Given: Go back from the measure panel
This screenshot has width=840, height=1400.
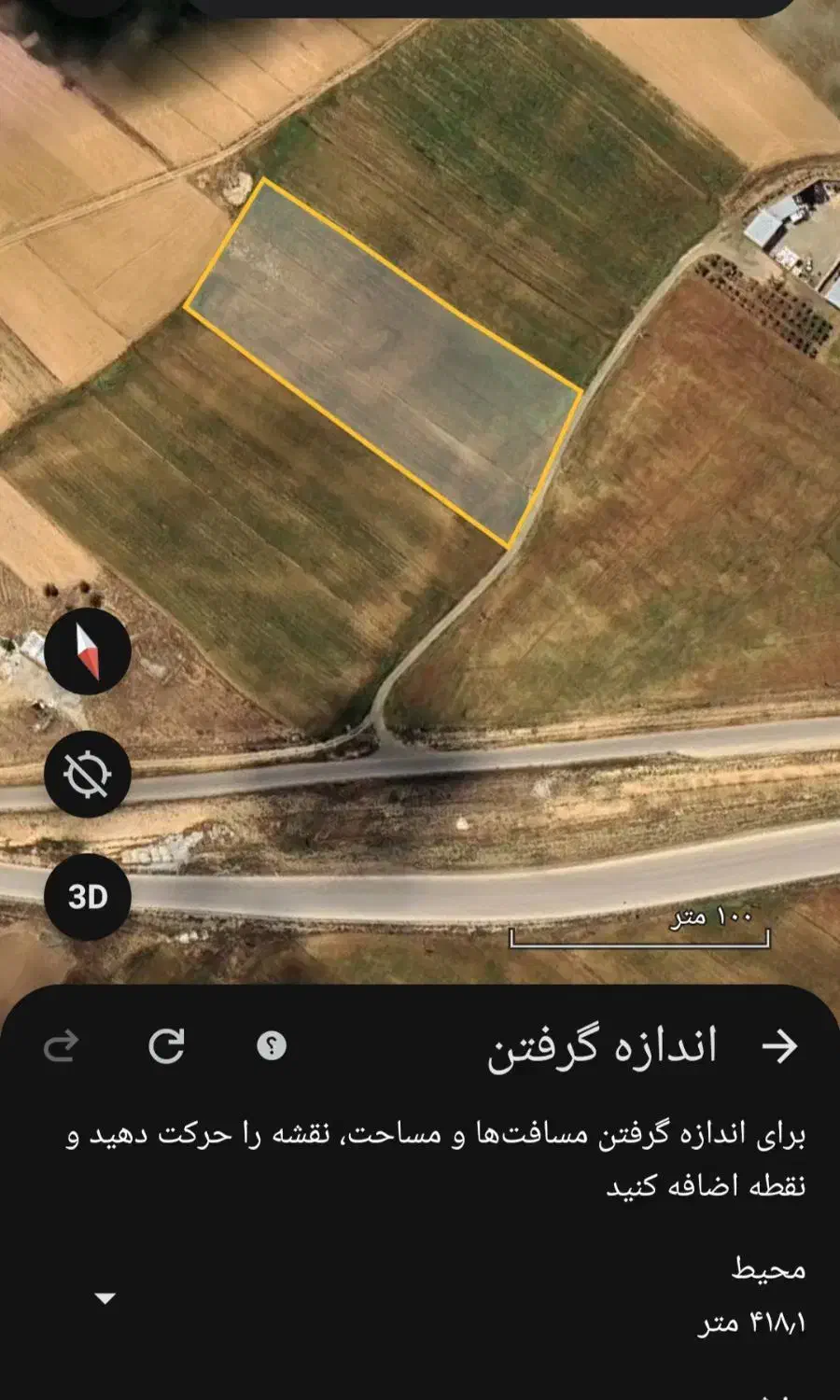Looking at the screenshot, I should click(778, 1046).
